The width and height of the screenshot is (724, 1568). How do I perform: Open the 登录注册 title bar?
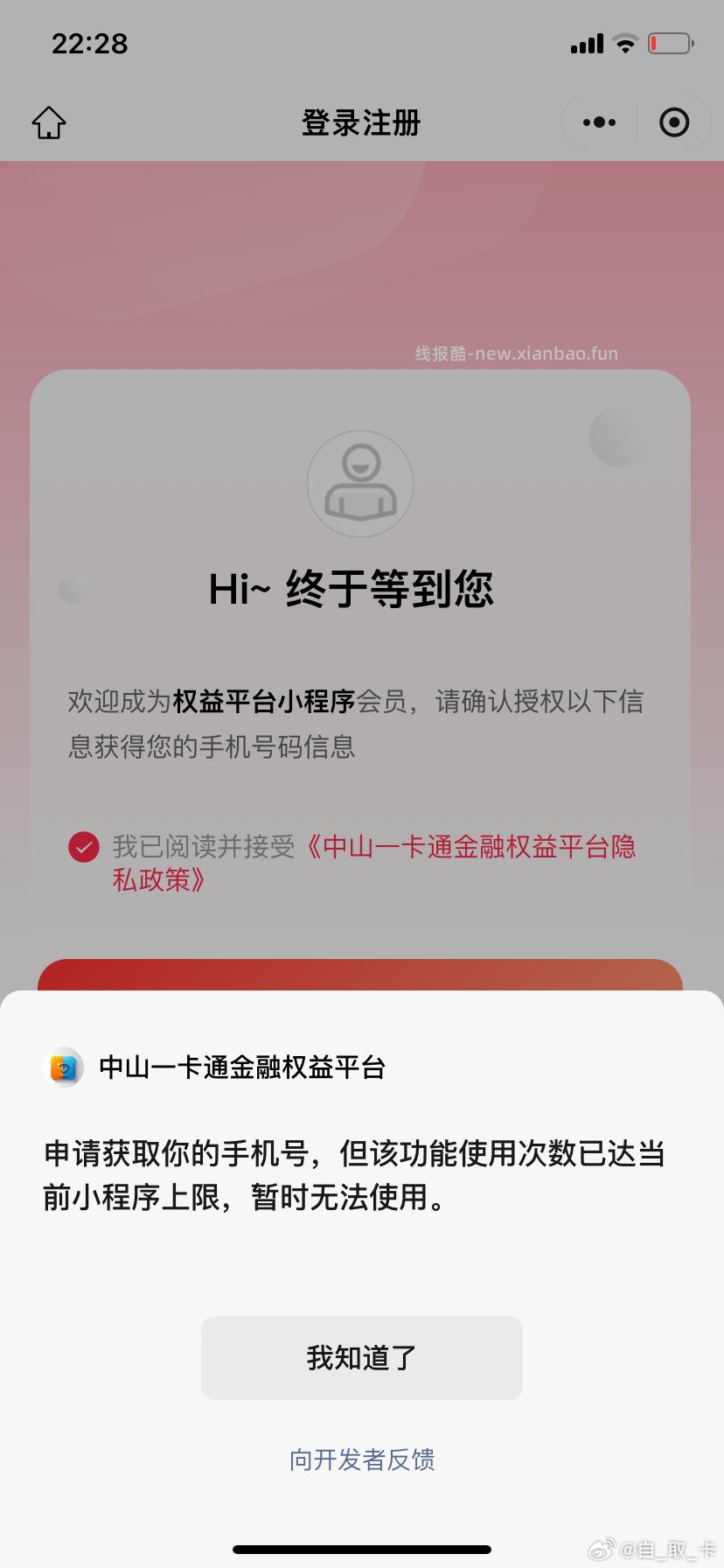359,122
